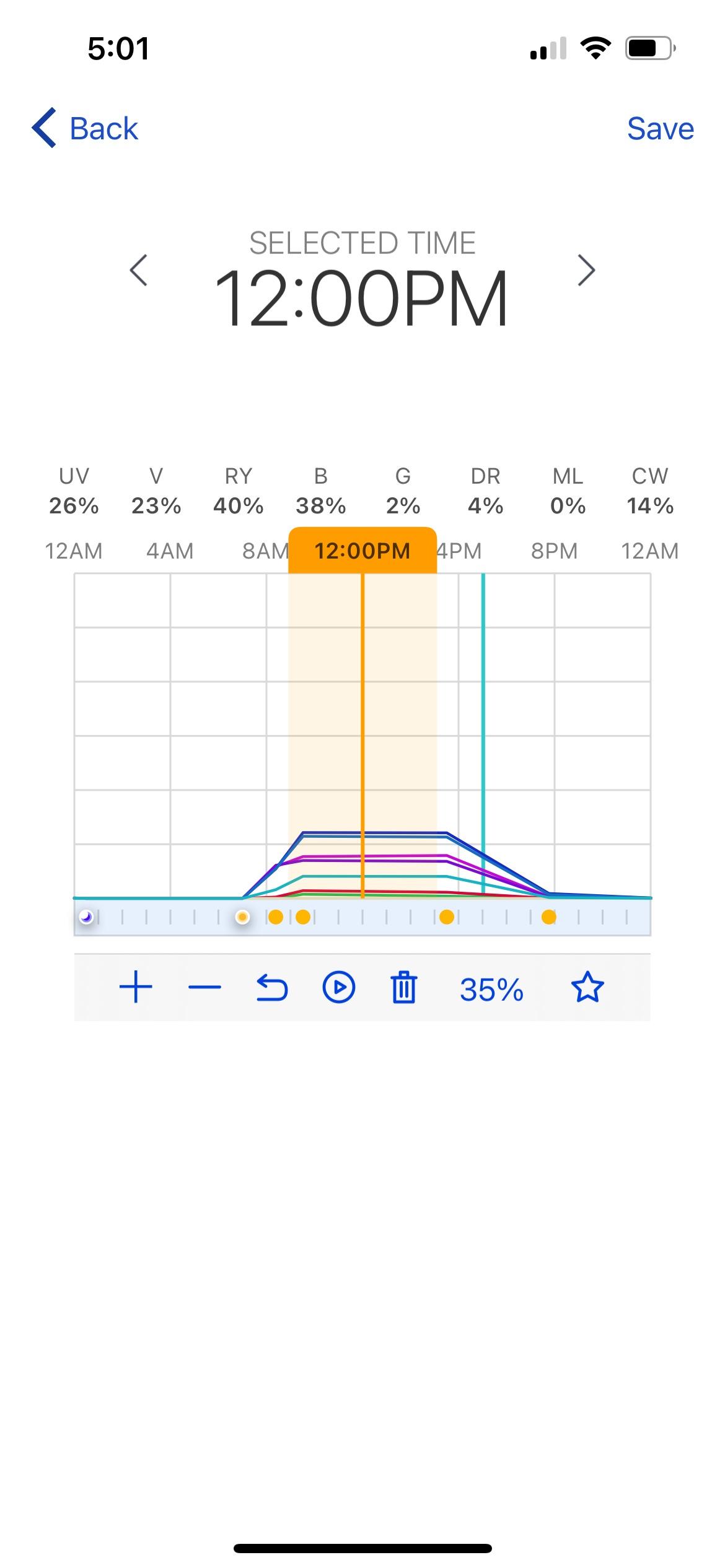Viewport: 725px width, 1568px height.
Task: Adjust the CW channel at 14%
Action: (x=649, y=492)
